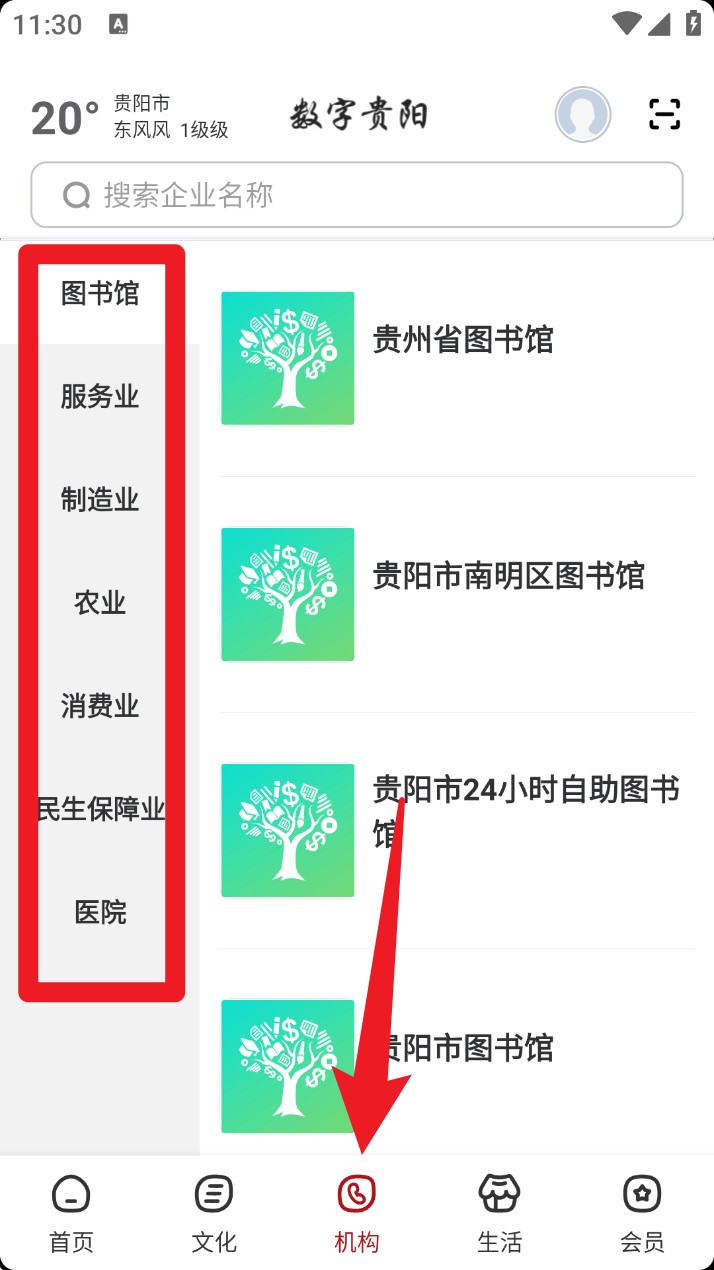The width and height of the screenshot is (714, 1270).
Task: Select the 消费业 category
Action: pos(100,706)
